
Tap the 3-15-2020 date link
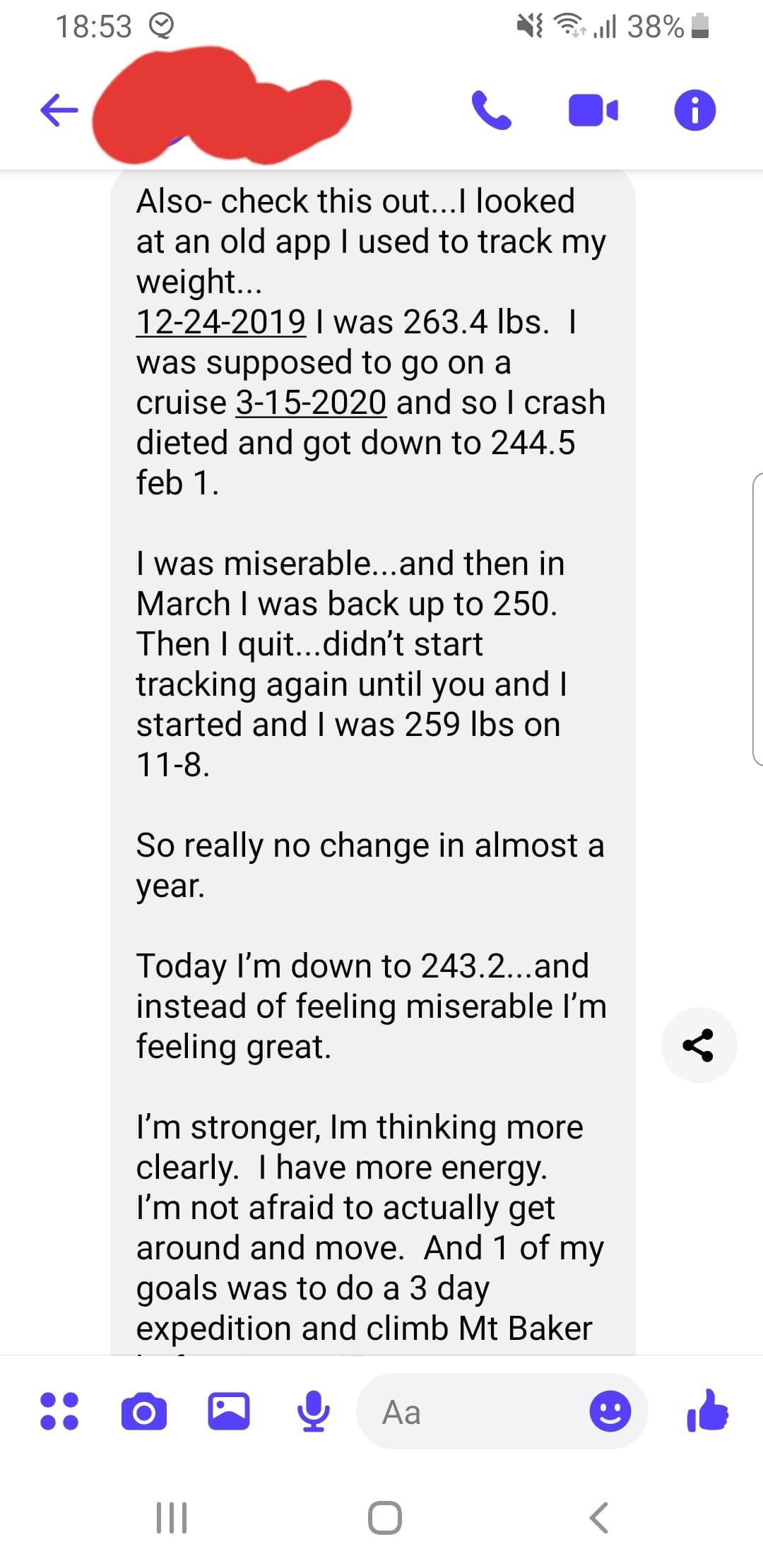pyautogui.click(x=311, y=403)
